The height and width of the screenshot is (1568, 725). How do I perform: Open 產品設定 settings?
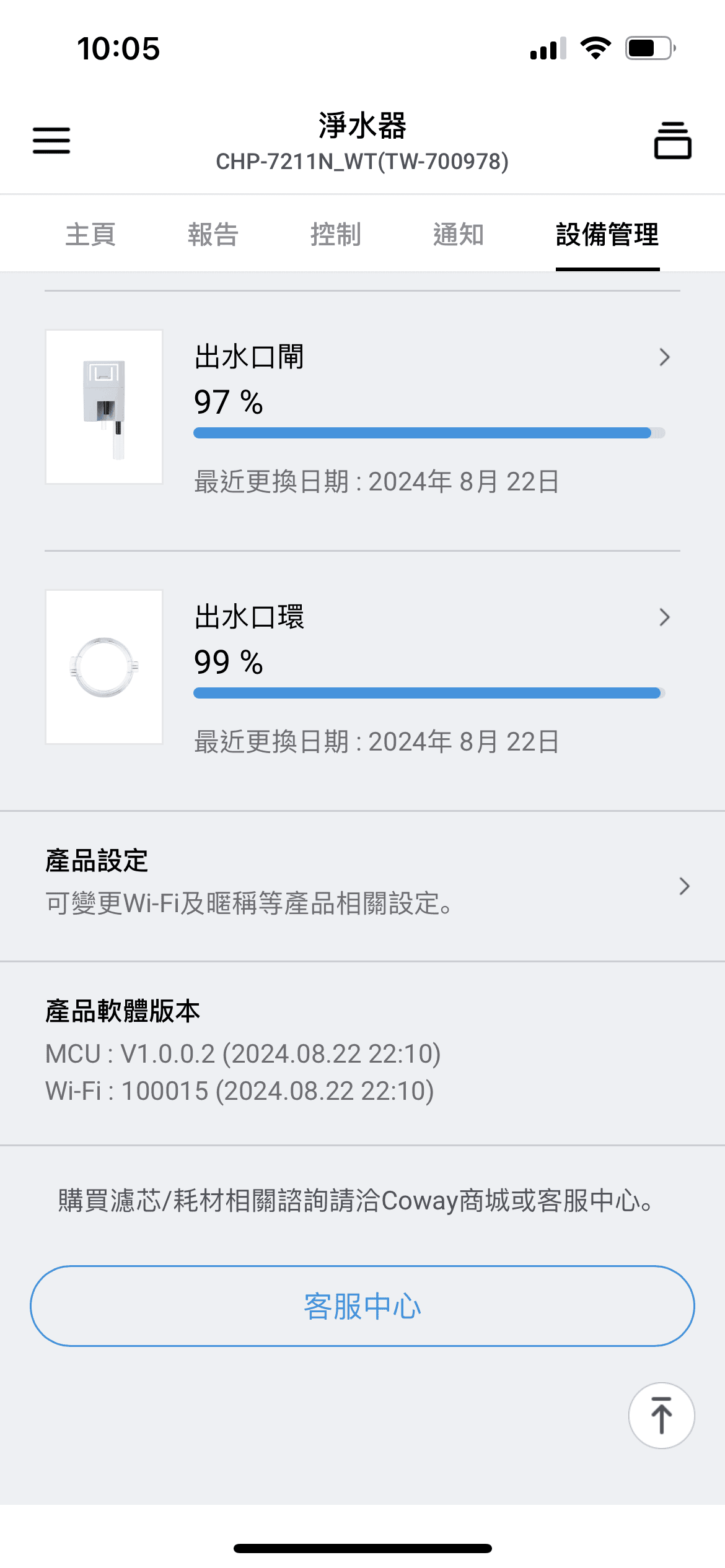tap(362, 886)
